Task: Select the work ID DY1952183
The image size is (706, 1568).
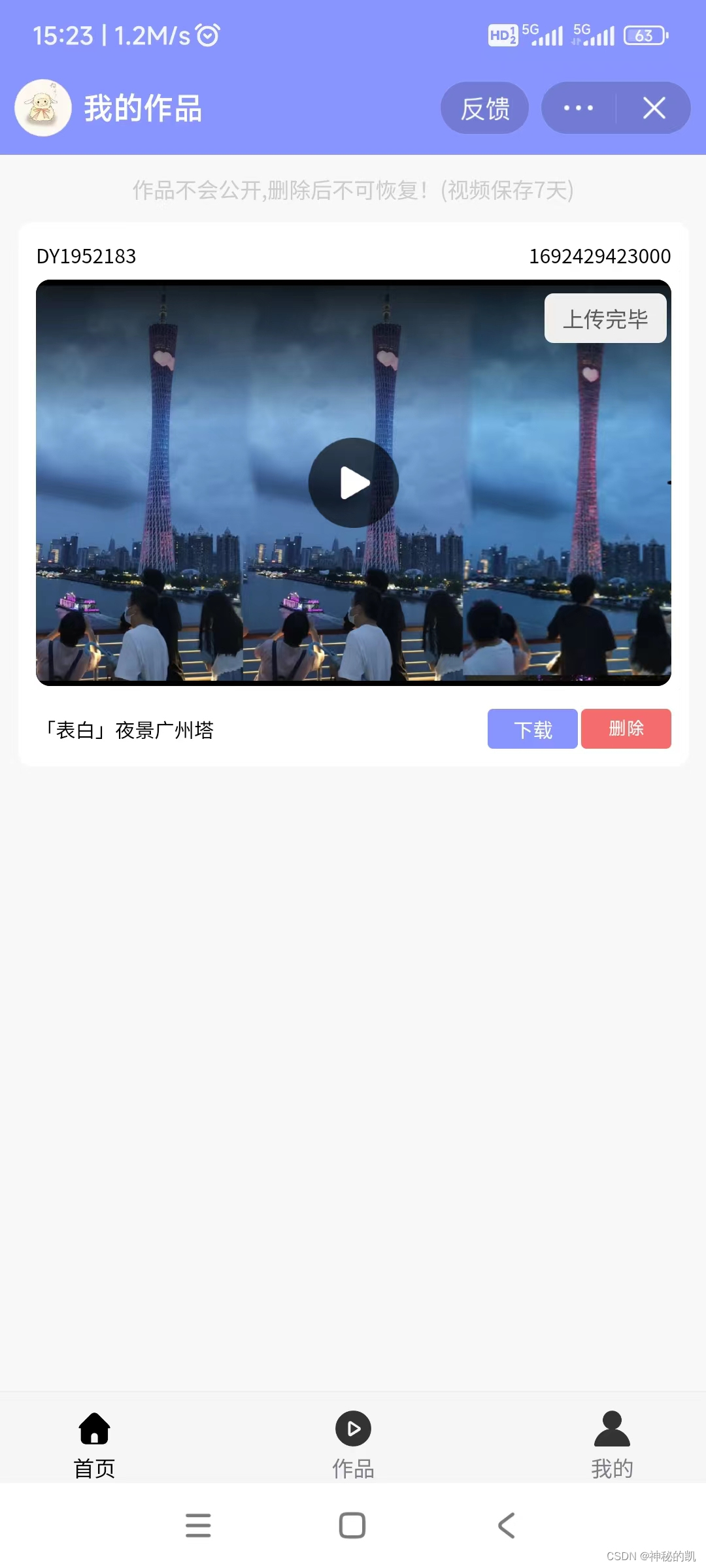Action: click(x=86, y=255)
